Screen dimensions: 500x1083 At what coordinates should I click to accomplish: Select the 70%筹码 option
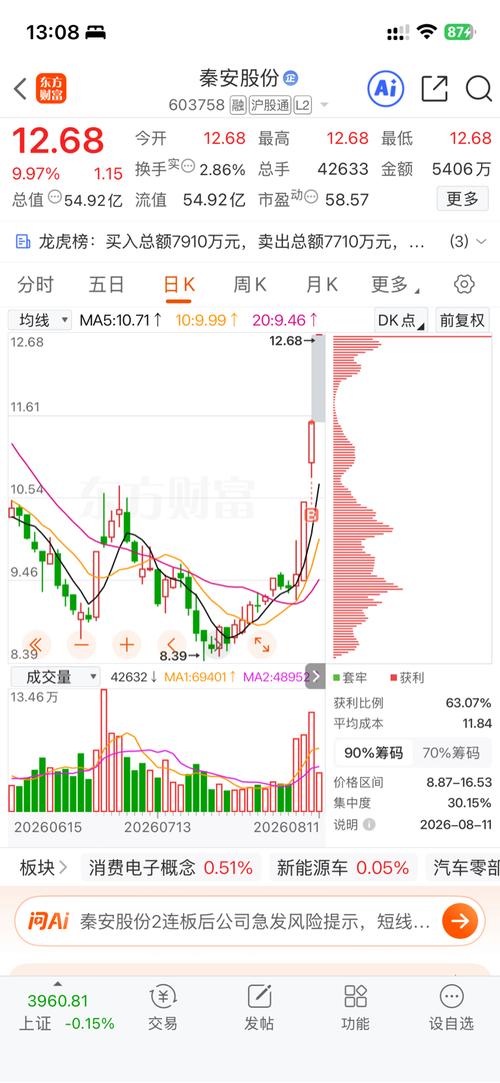(x=451, y=753)
